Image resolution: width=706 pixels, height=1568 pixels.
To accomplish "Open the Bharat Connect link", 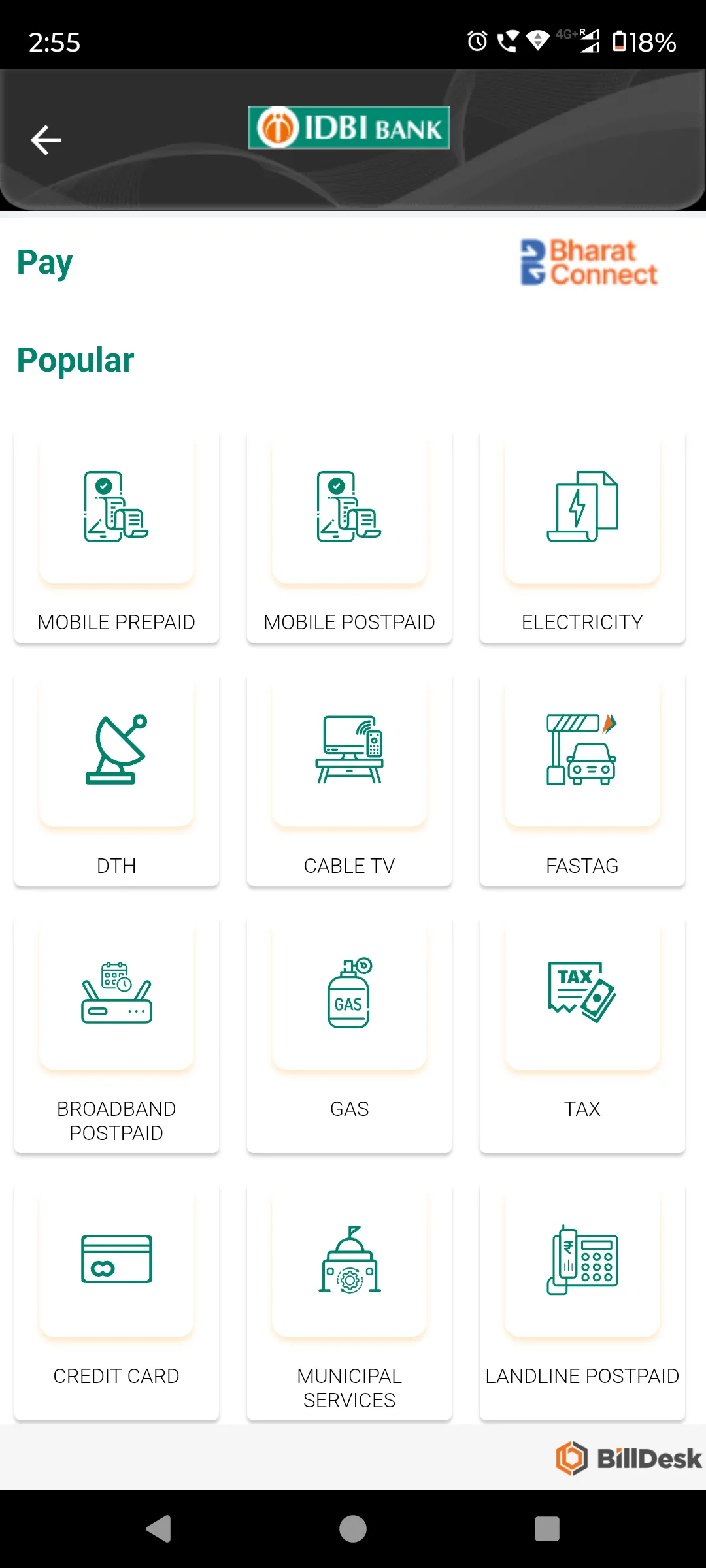I will [x=590, y=263].
